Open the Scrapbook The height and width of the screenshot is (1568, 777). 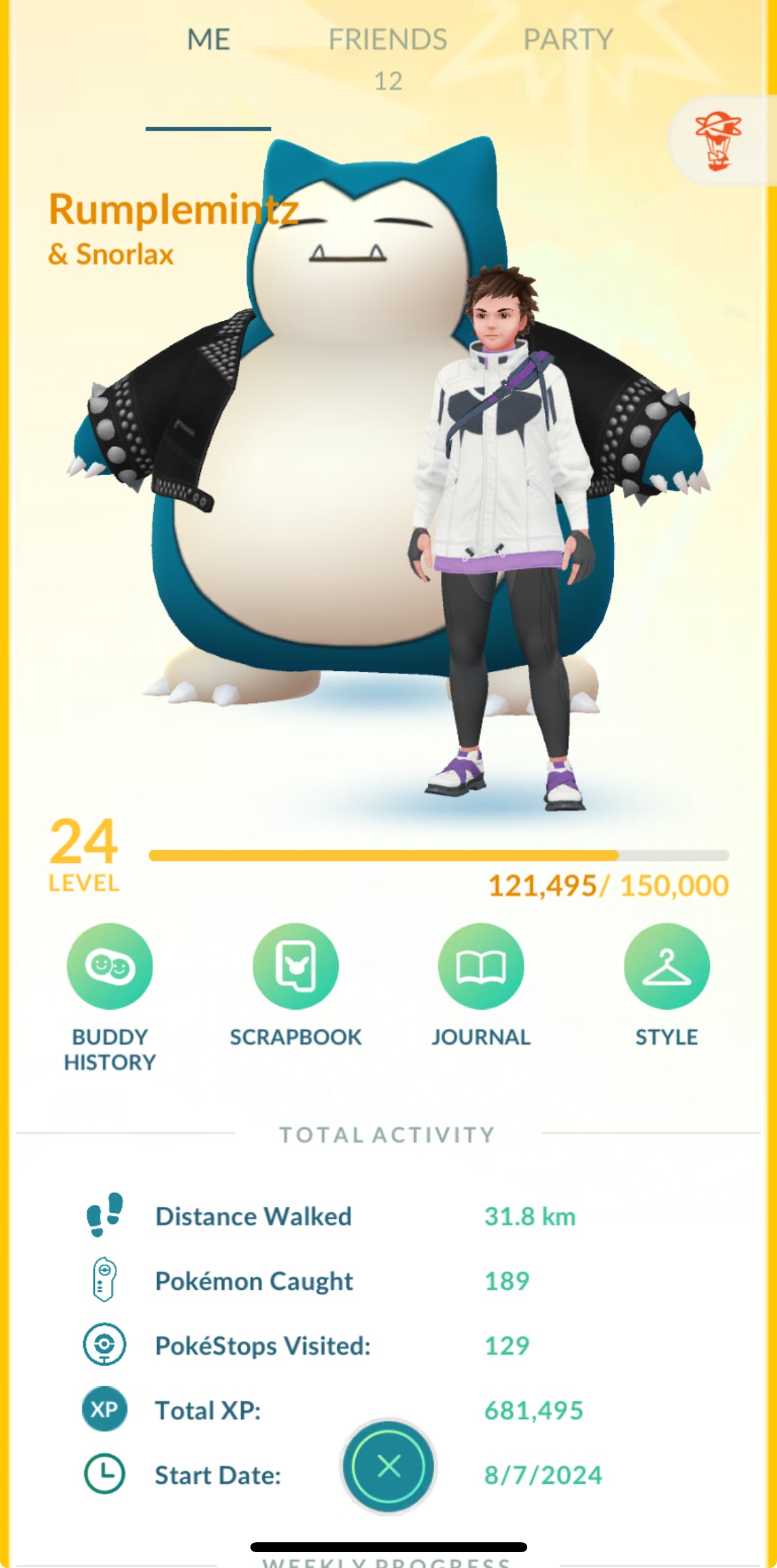(x=295, y=966)
